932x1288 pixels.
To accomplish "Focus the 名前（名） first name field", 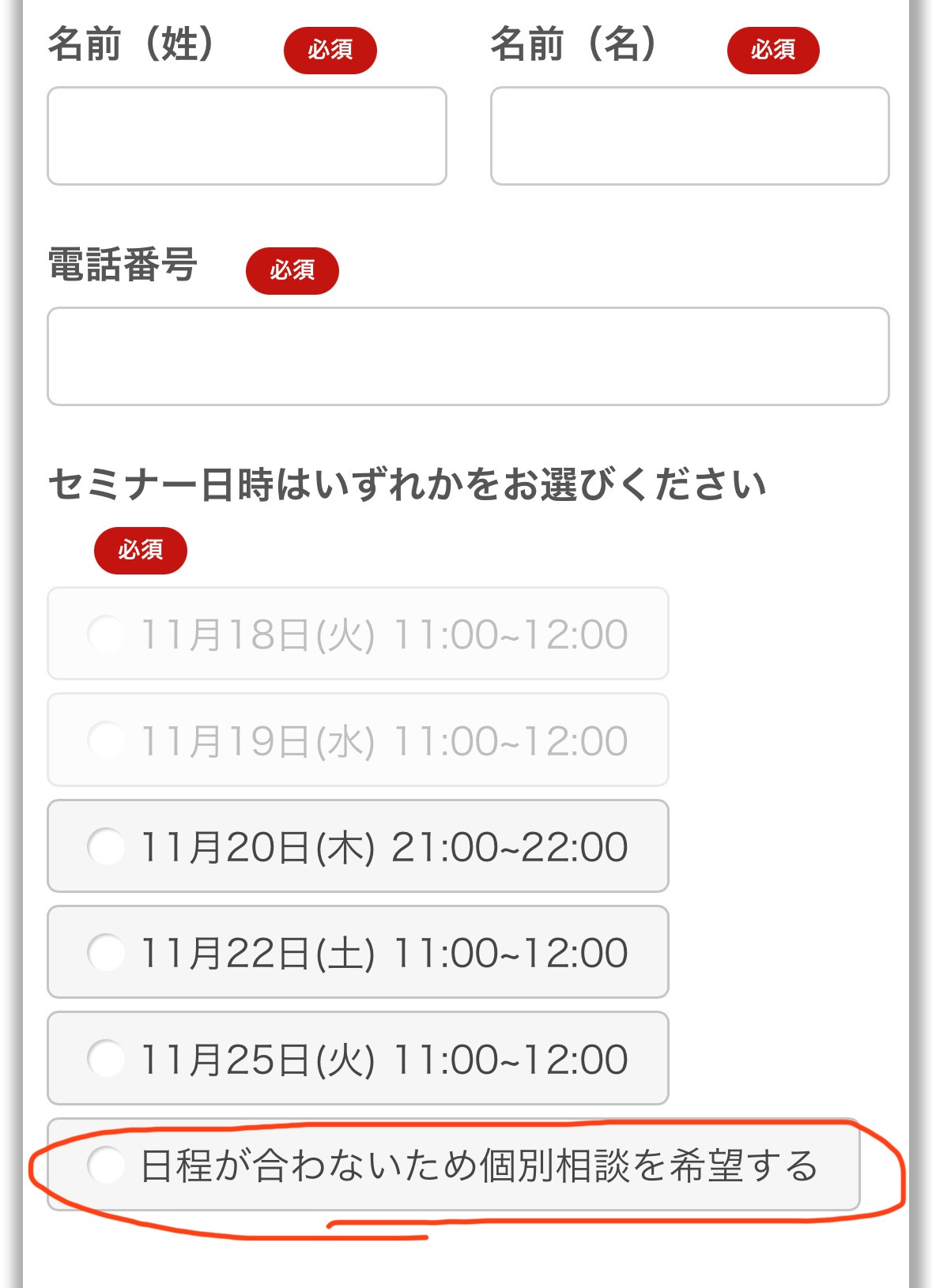I will click(689, 136).
